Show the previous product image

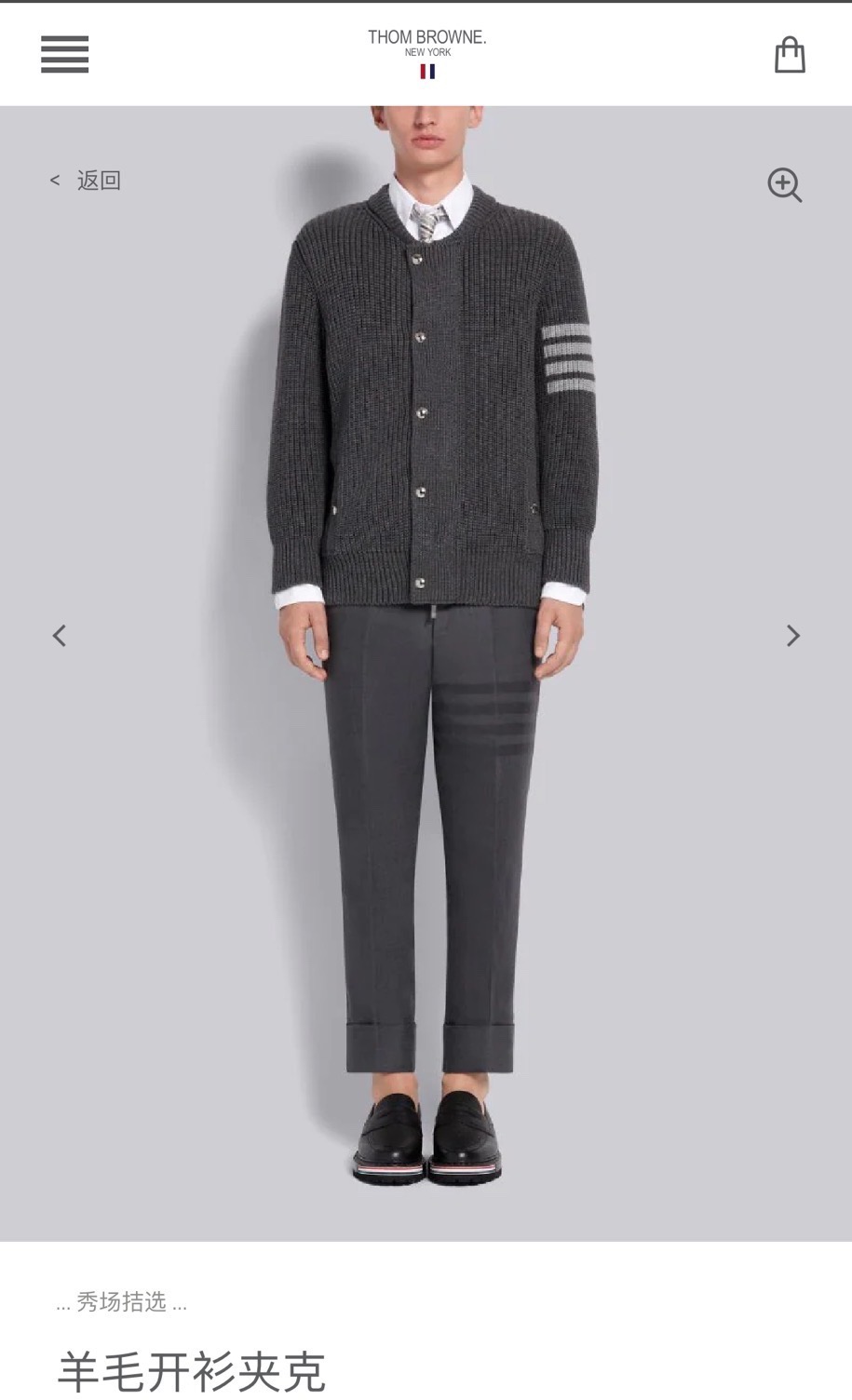pyautogui.click(x=59, y=636)
